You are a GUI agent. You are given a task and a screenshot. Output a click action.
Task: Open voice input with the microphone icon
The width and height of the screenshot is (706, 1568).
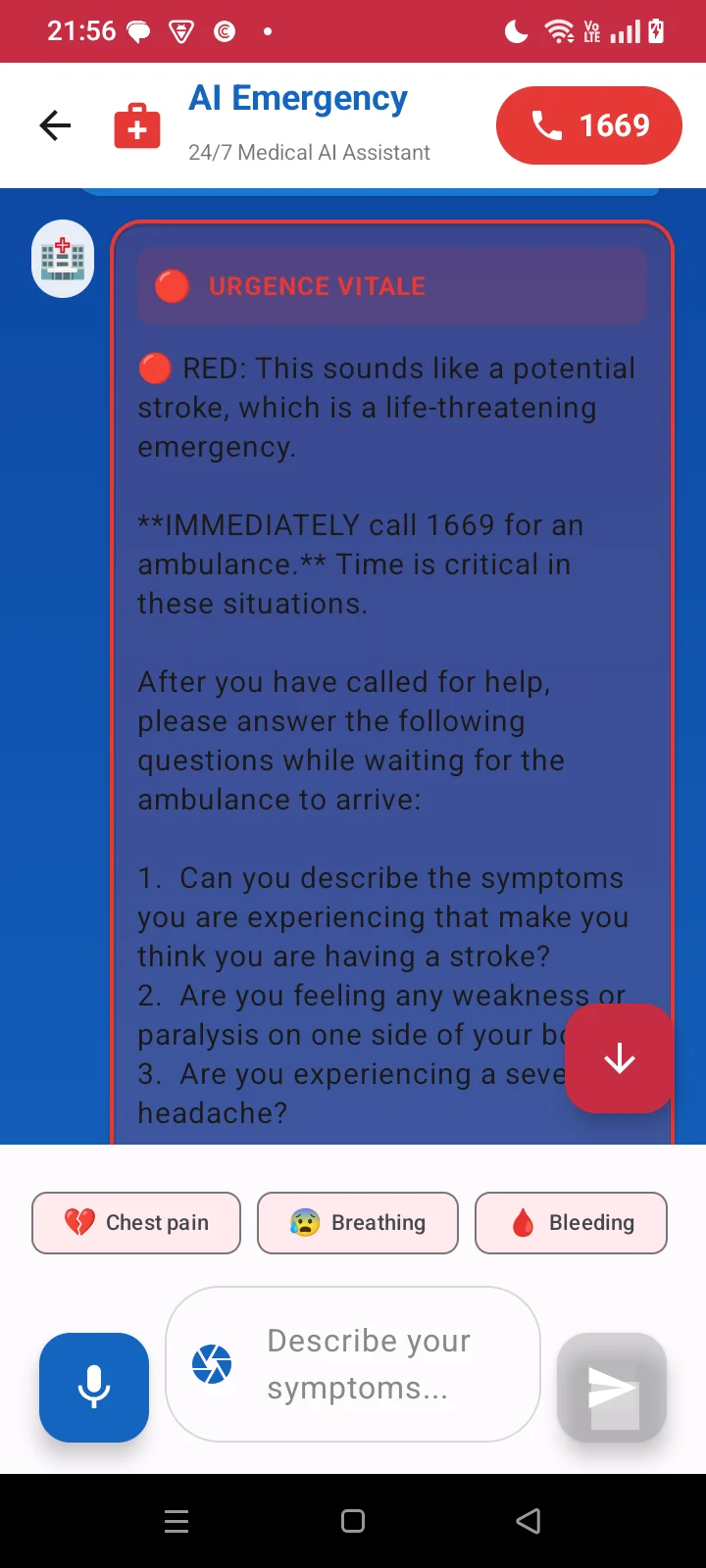pyautogui.click(x=93, y=1387)
